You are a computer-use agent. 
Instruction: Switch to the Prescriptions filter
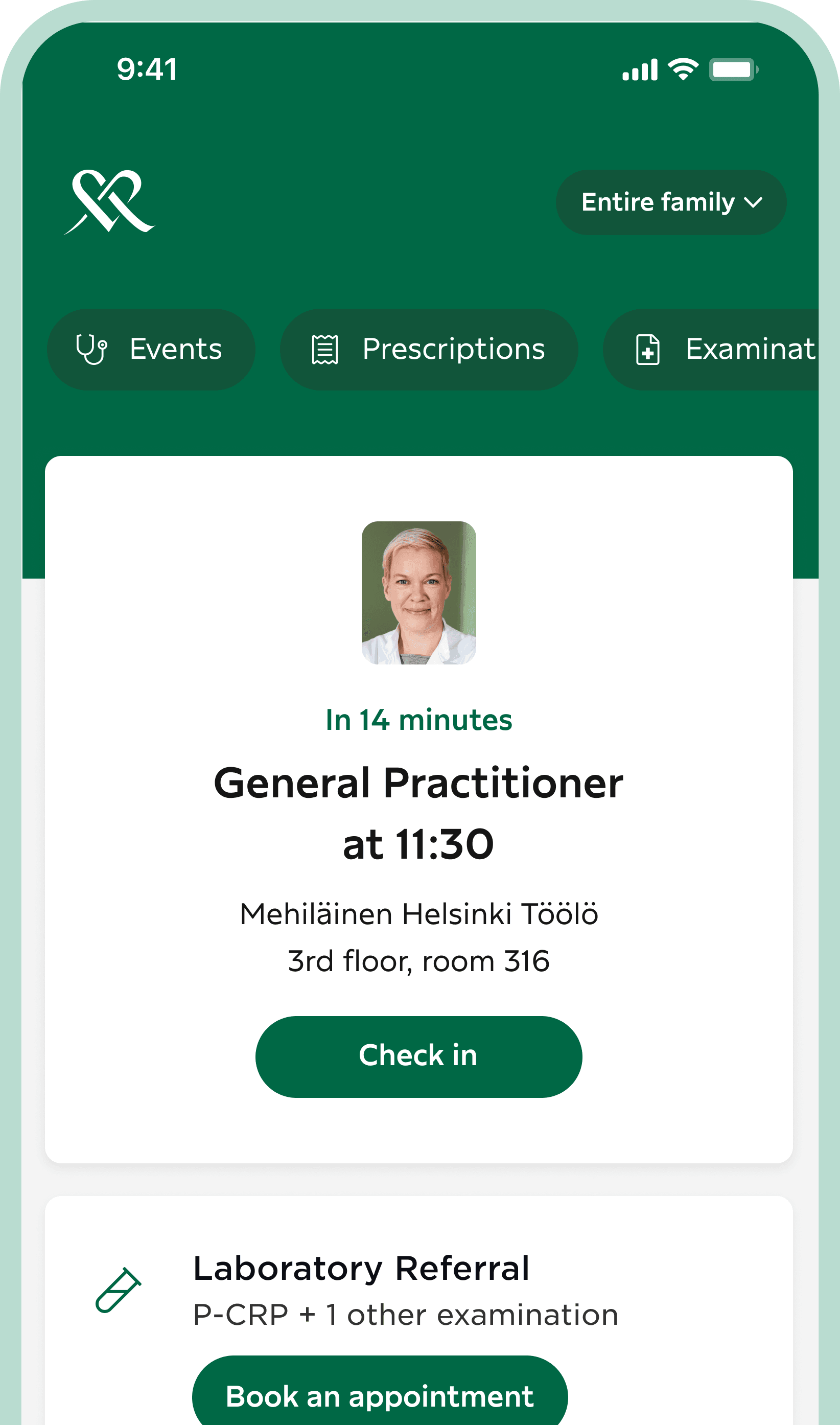[428, 349]
